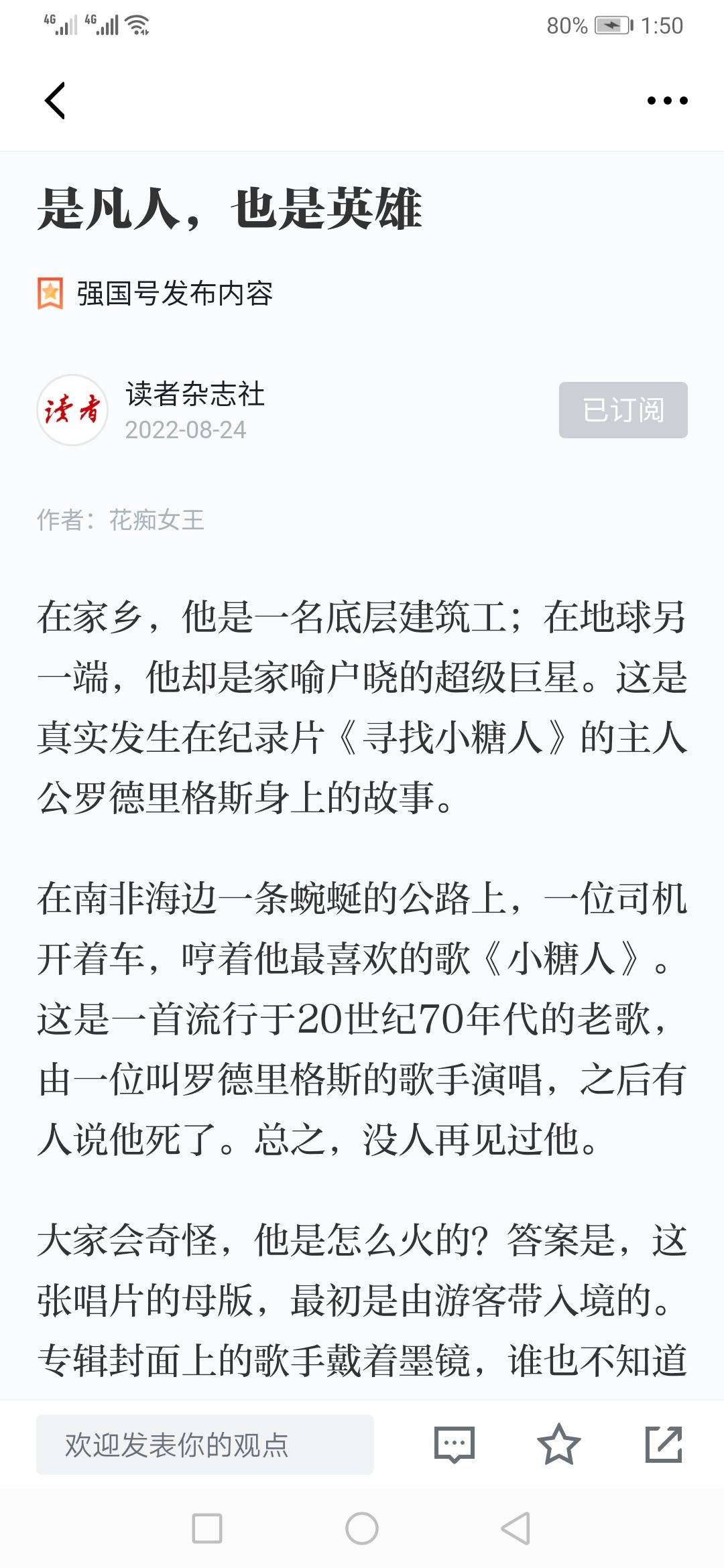
Task: Tap the system home button
Action: (x=362, y=1528)
